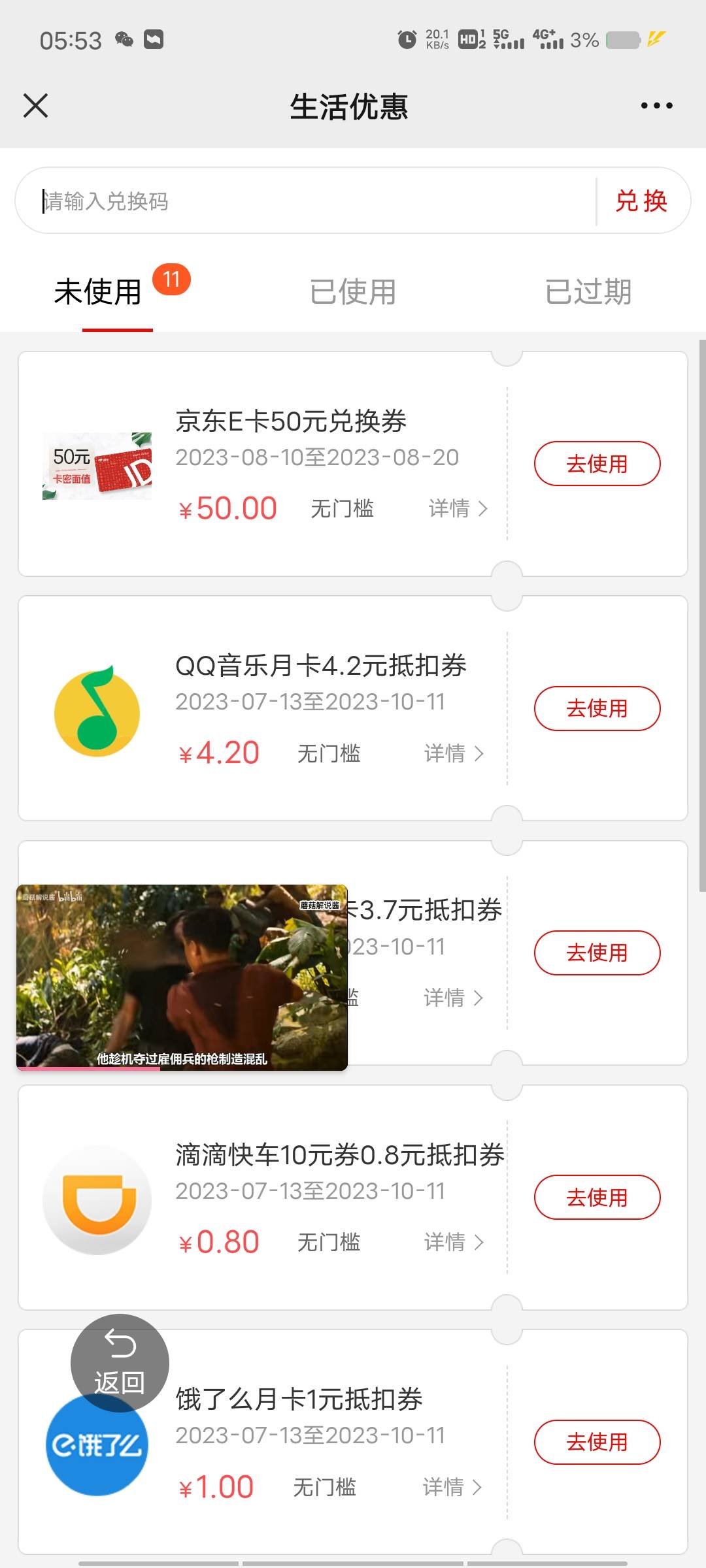Switch to the 已使用 tab
The image size is (706, 1568).
[353, 292]
